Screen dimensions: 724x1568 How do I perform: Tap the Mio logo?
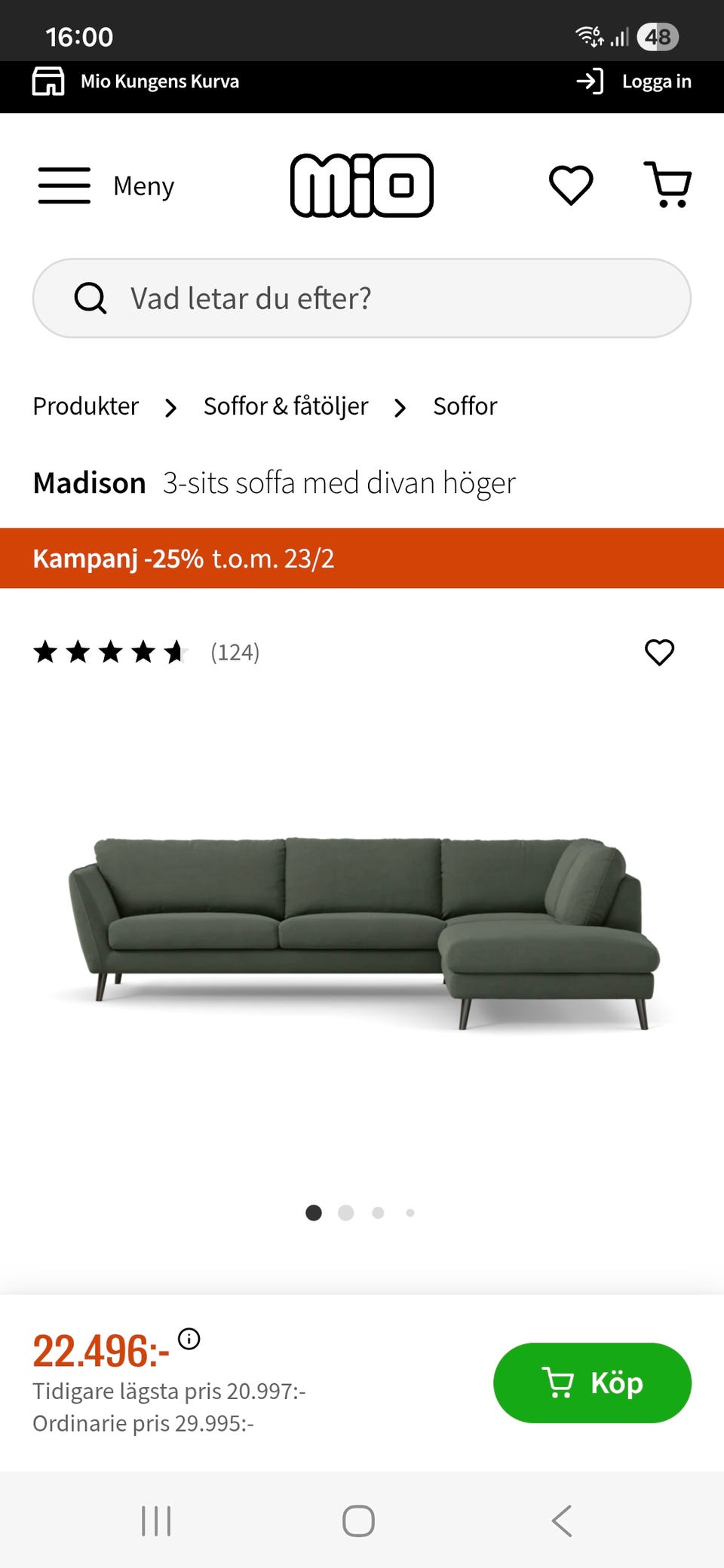(x=362, y=186)
